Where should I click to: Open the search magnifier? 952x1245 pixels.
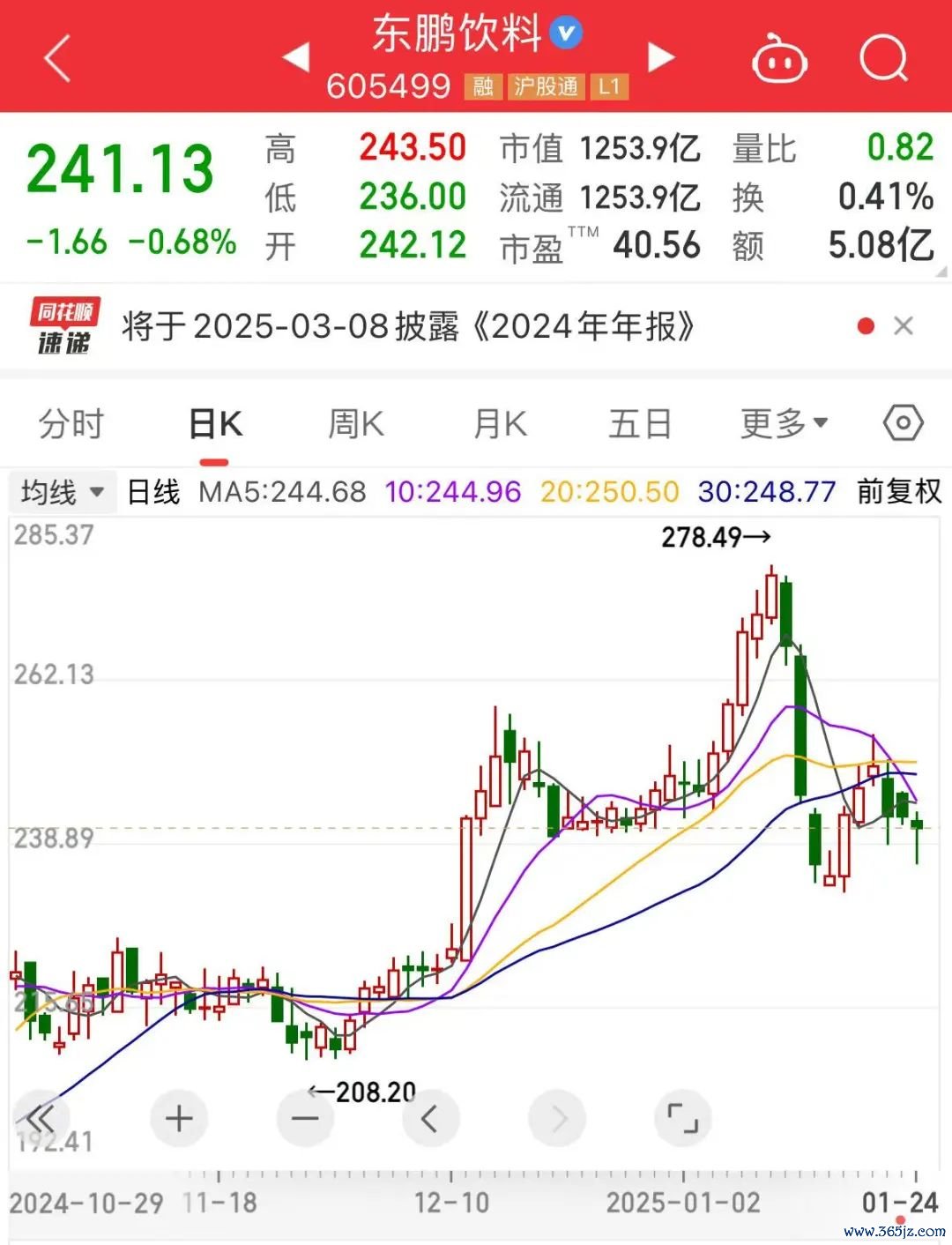coord(883,59)
